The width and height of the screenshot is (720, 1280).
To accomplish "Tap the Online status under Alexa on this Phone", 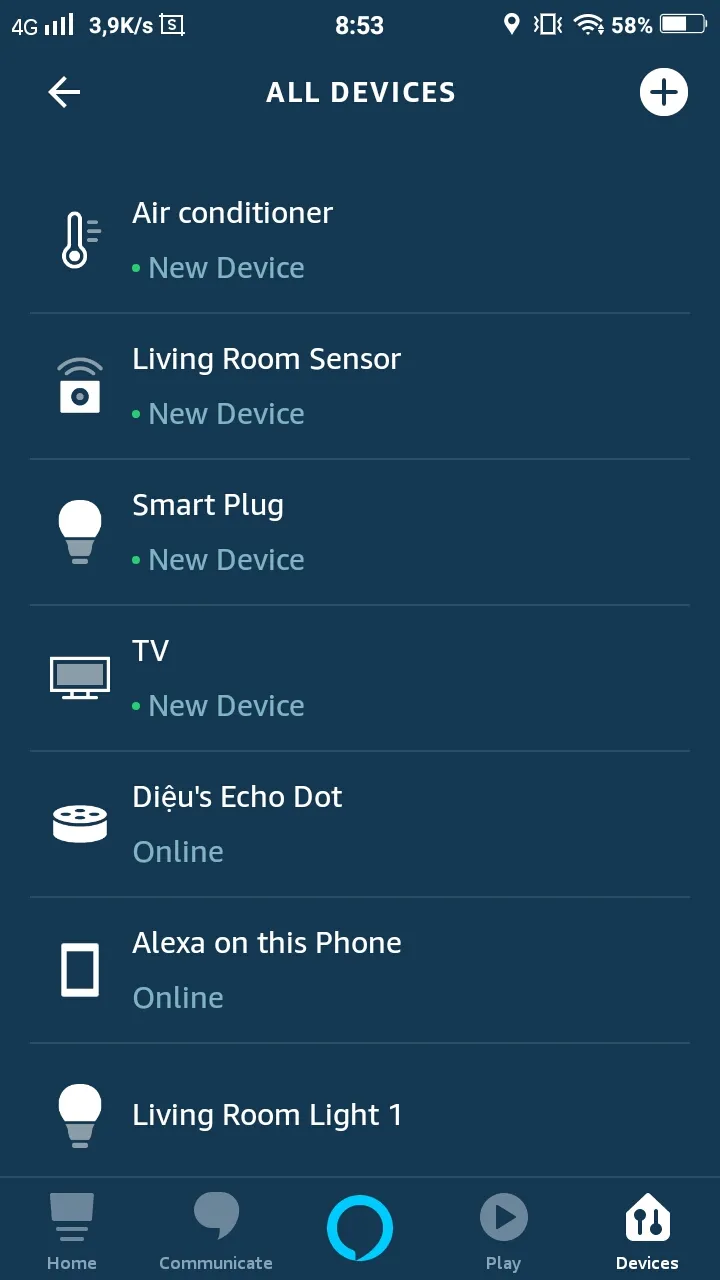I will click(178, 997).
